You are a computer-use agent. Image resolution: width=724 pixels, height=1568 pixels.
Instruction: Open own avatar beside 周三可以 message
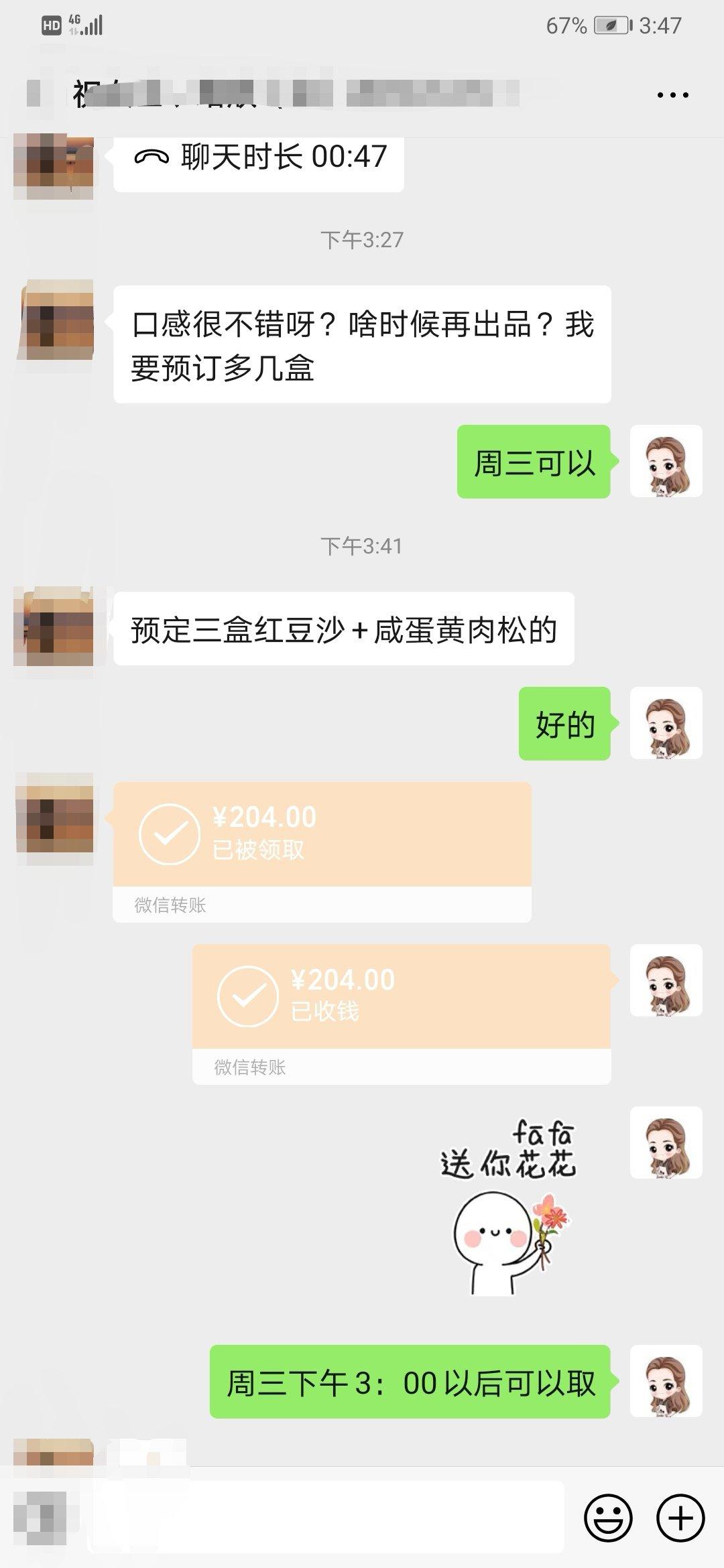pyautogui.click(x=666, y=461)
